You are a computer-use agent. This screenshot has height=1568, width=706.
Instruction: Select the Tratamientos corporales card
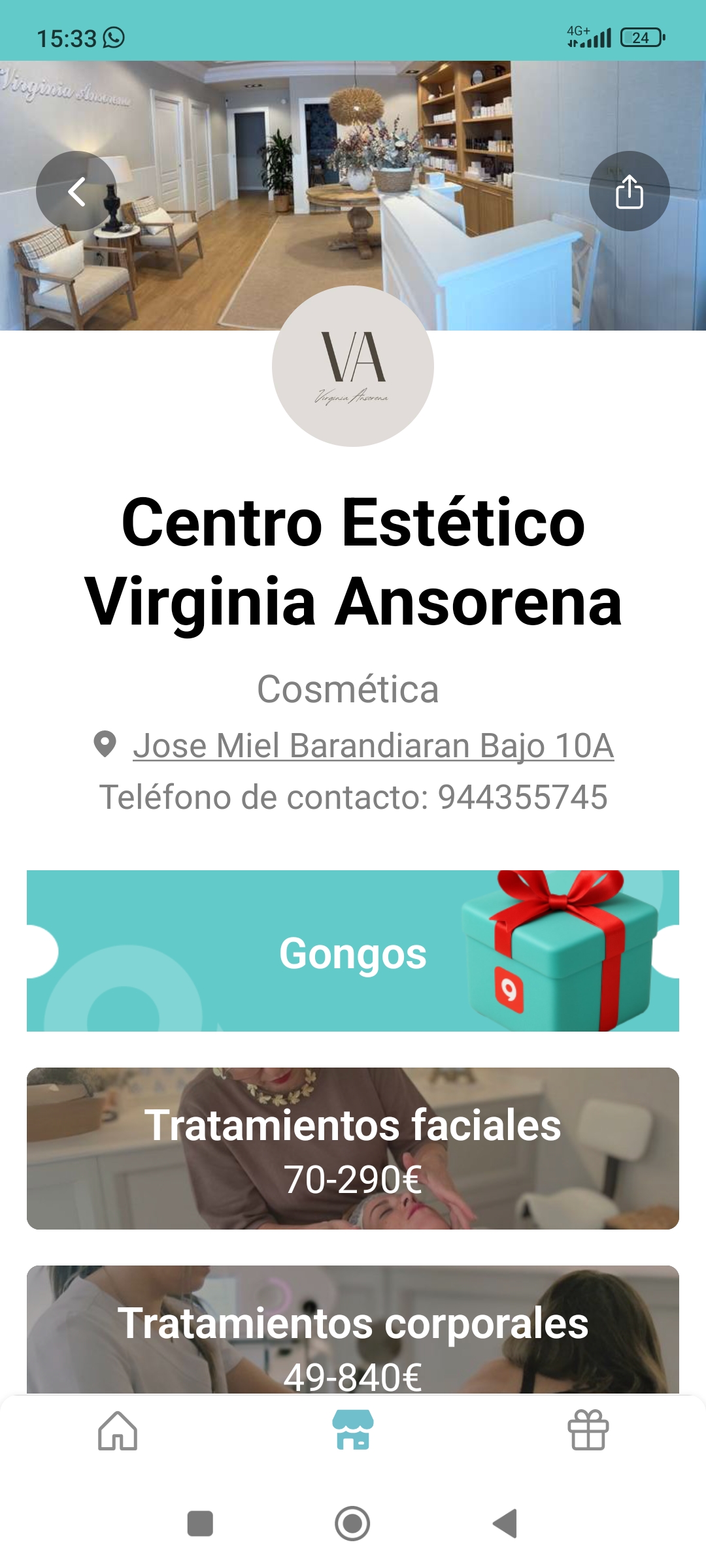click(353, 1333)
